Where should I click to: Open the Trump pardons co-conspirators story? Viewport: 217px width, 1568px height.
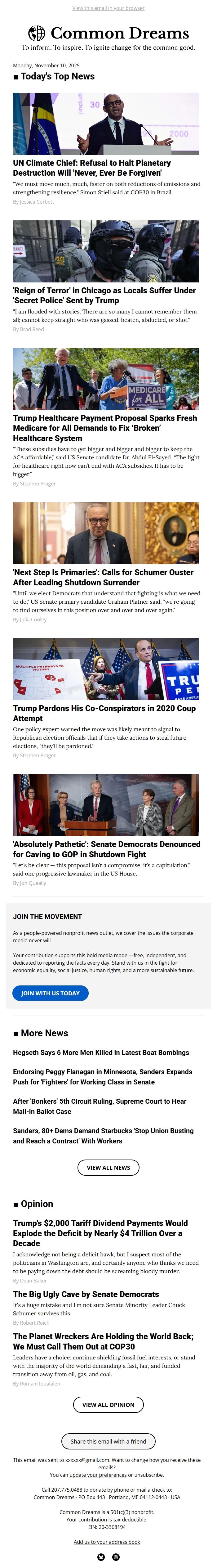104,714
